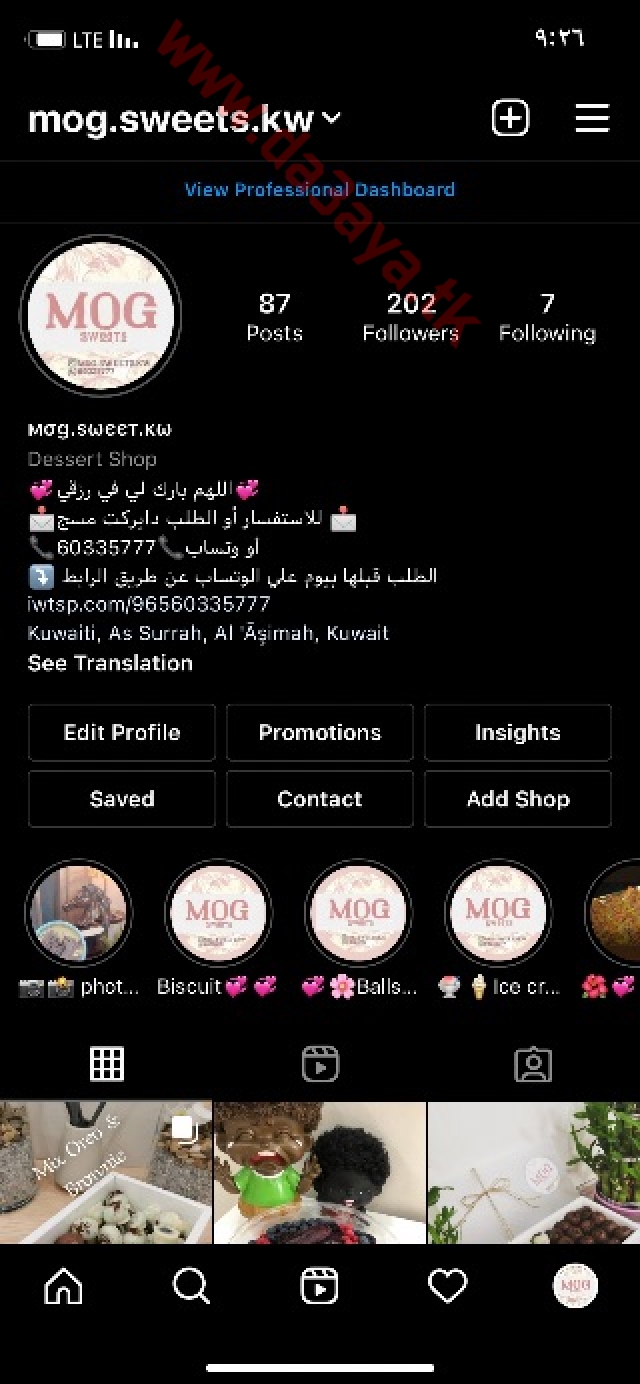Open the hamburger menu
The image size is (640, 1384).
[592, 119]
